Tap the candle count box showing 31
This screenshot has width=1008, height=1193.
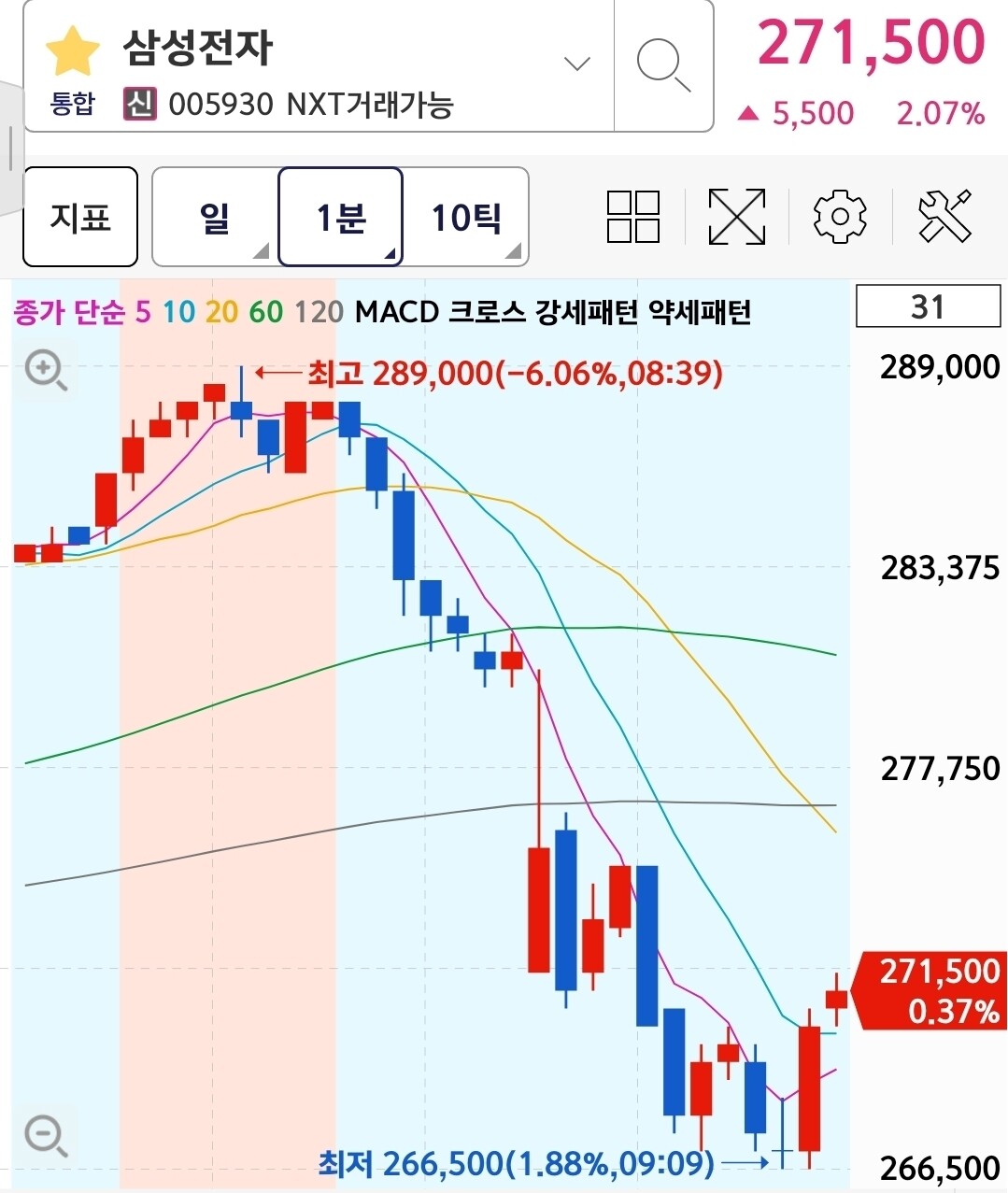[x=929, y=306]
